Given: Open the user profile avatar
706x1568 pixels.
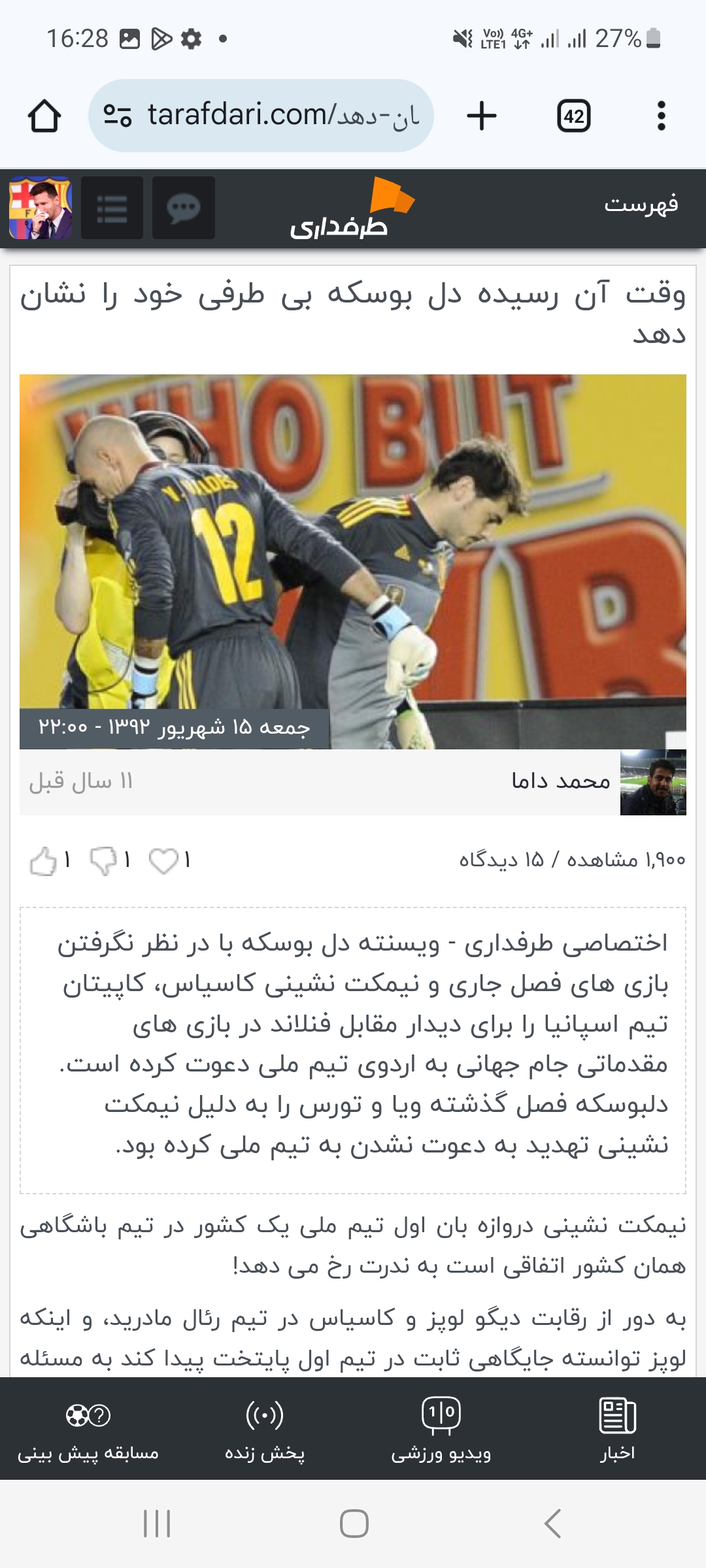Looking at the screenshot, I should (x=41, y=208).
